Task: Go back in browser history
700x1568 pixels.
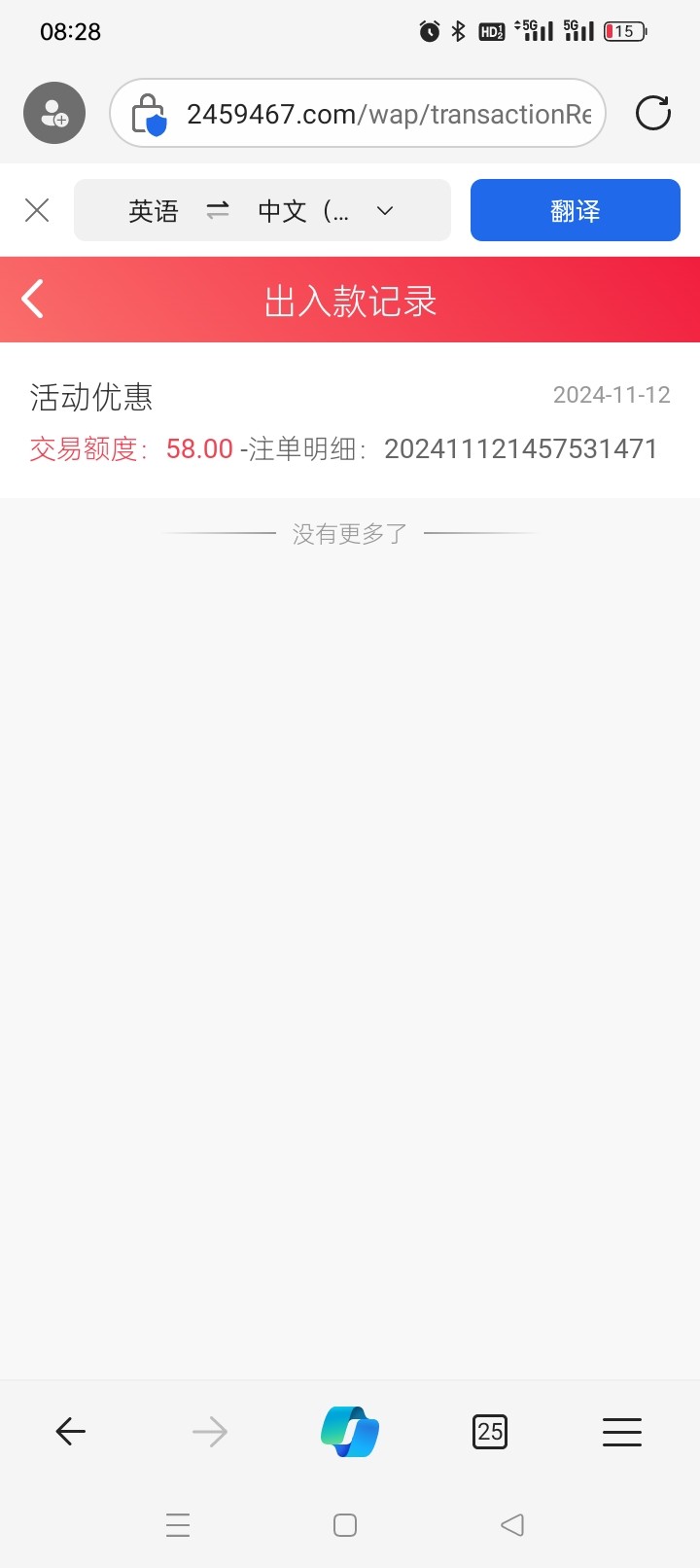Action: click(71, 1431)
